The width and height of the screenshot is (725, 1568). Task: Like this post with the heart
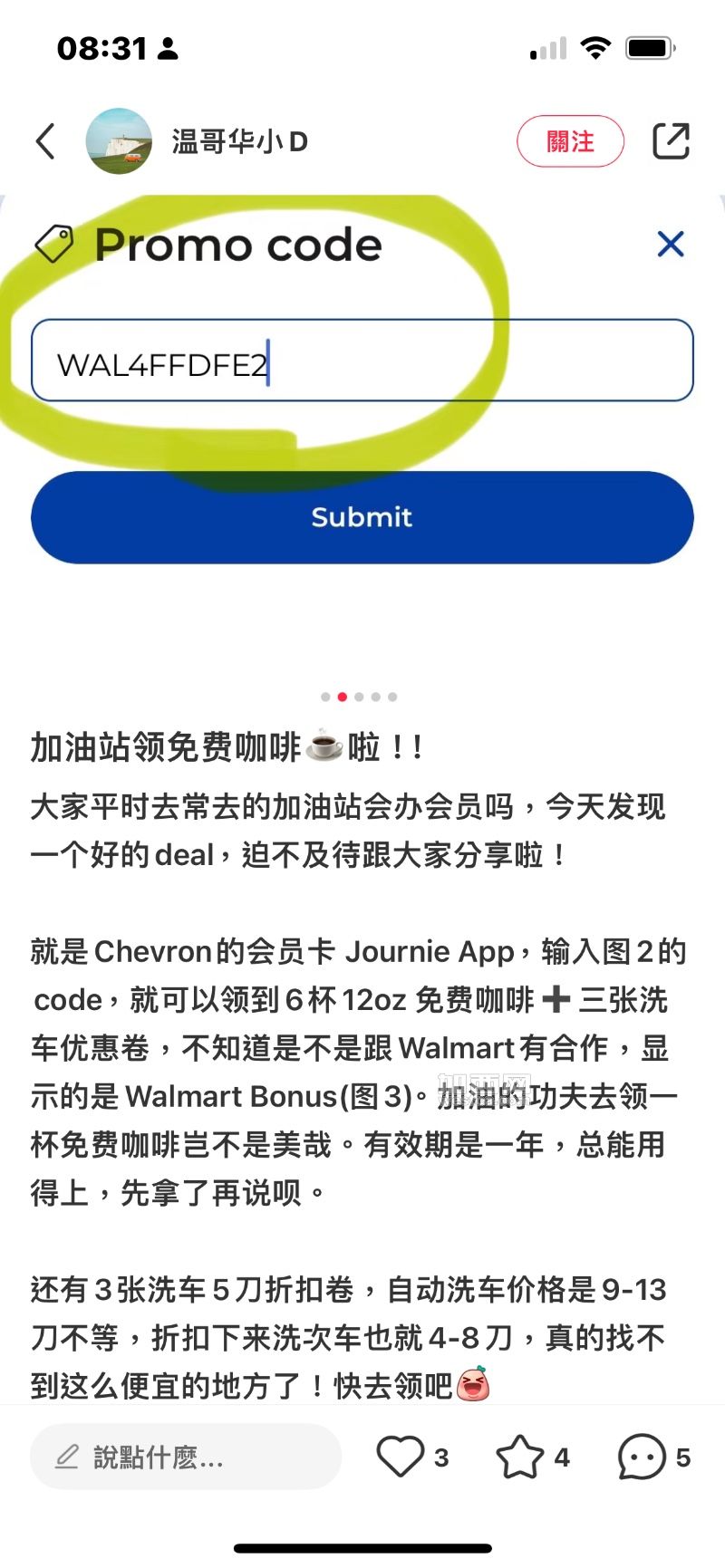click(400, 1457)
